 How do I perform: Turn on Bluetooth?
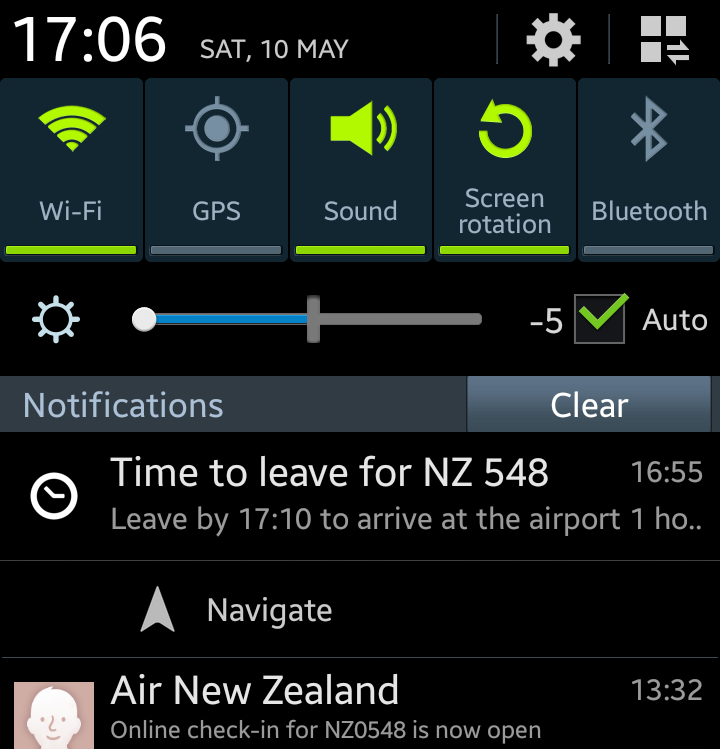click(x=648, y=169)
